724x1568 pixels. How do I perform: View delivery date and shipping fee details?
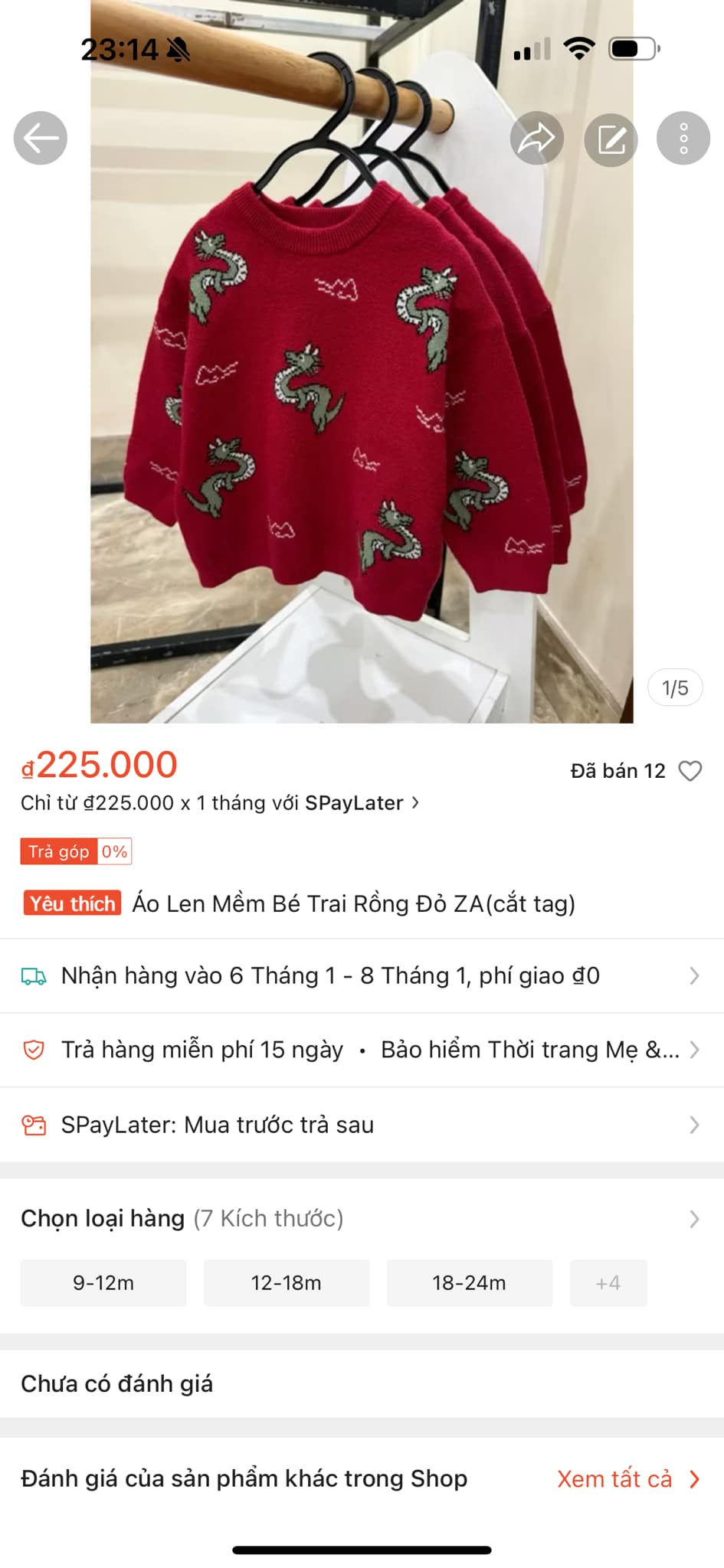(362, 975)
